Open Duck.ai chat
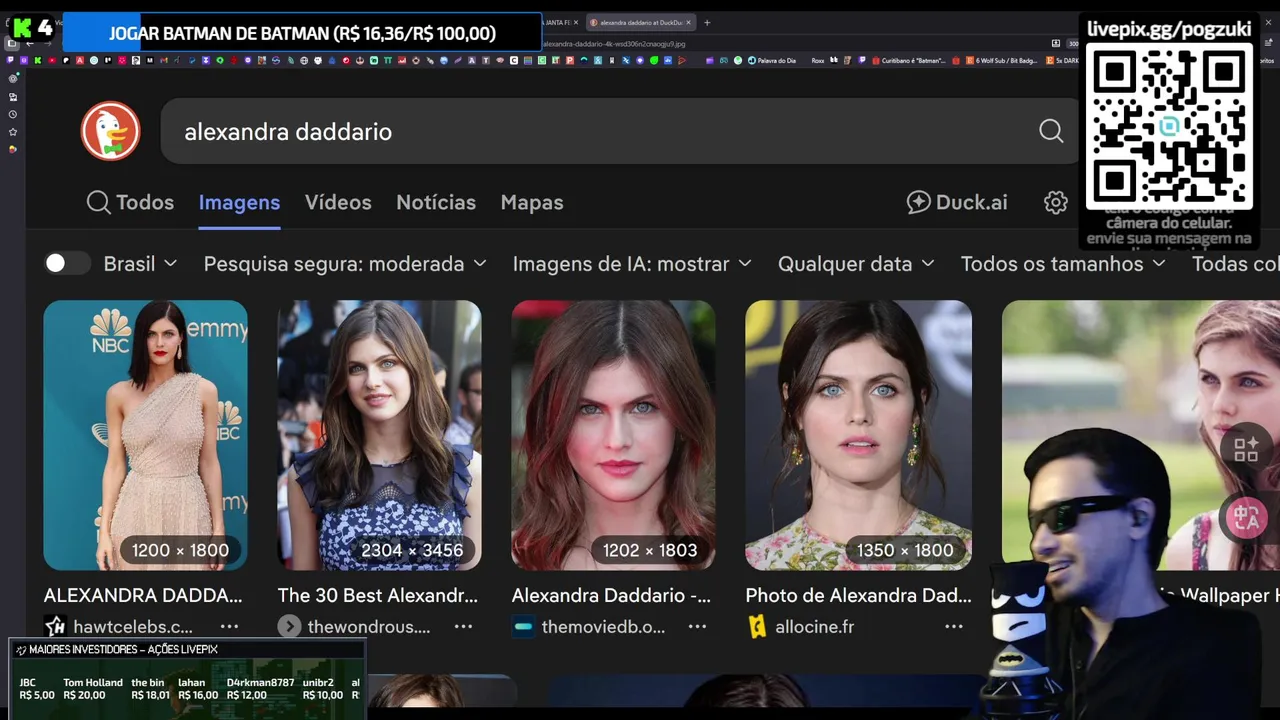This screenshot has height=720, width=1280. [x=957, y=202]
